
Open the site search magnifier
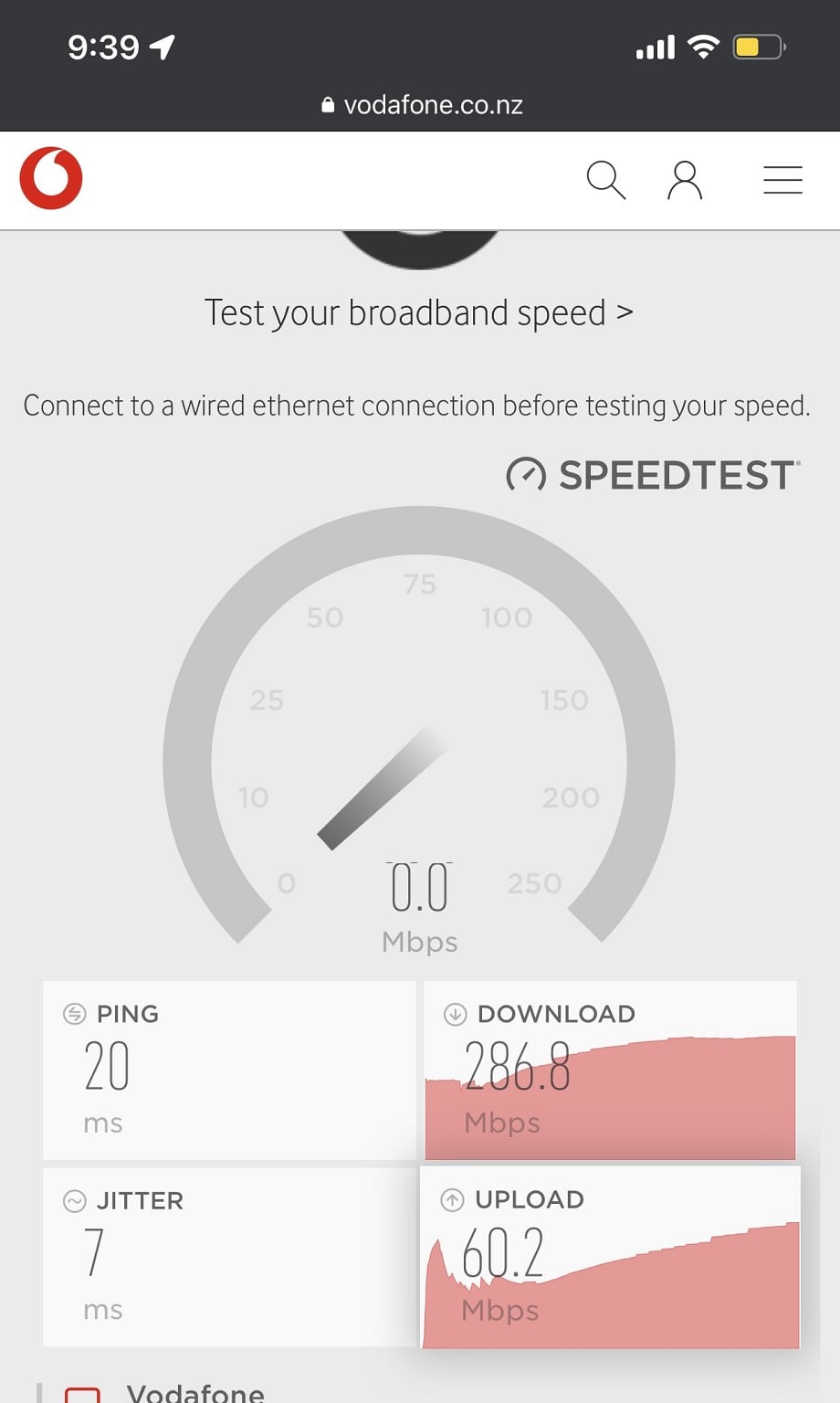point(605,180)
